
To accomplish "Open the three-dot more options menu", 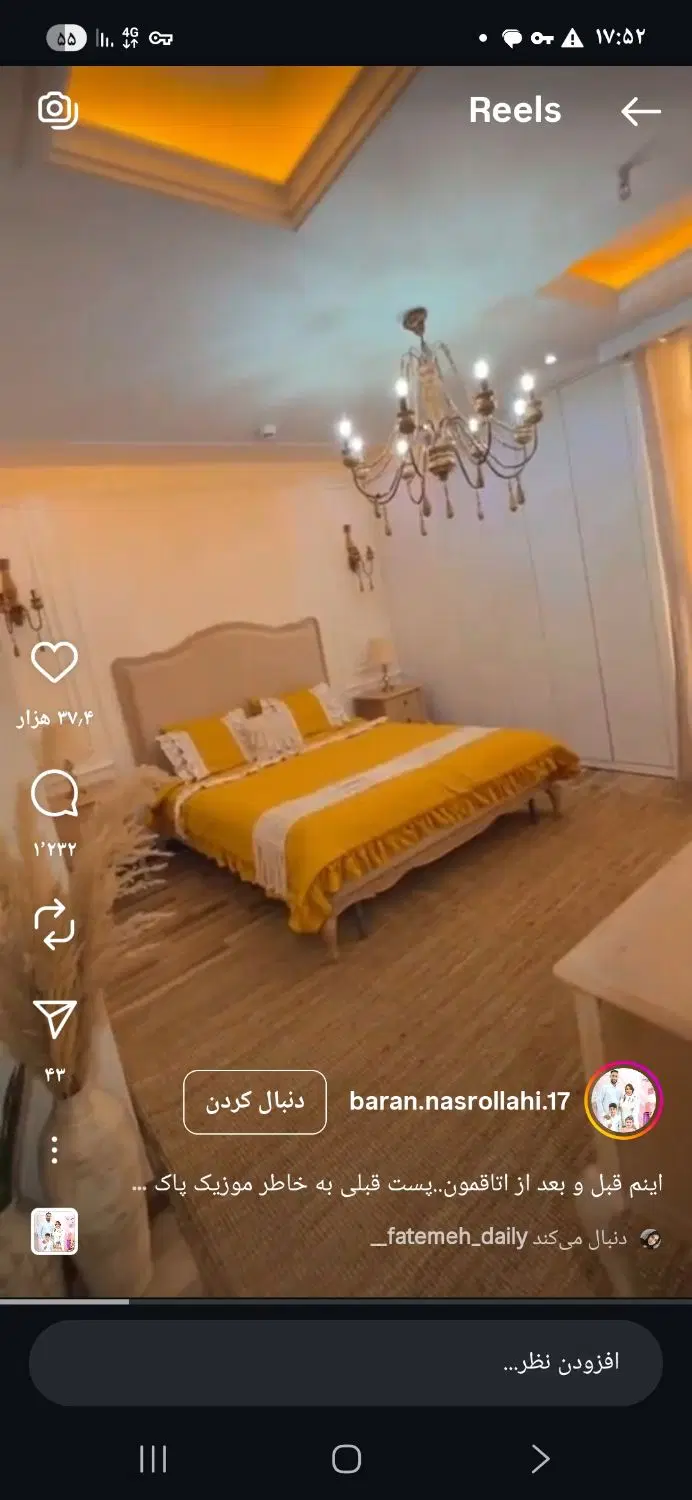I will click(x=55, y=1150).
